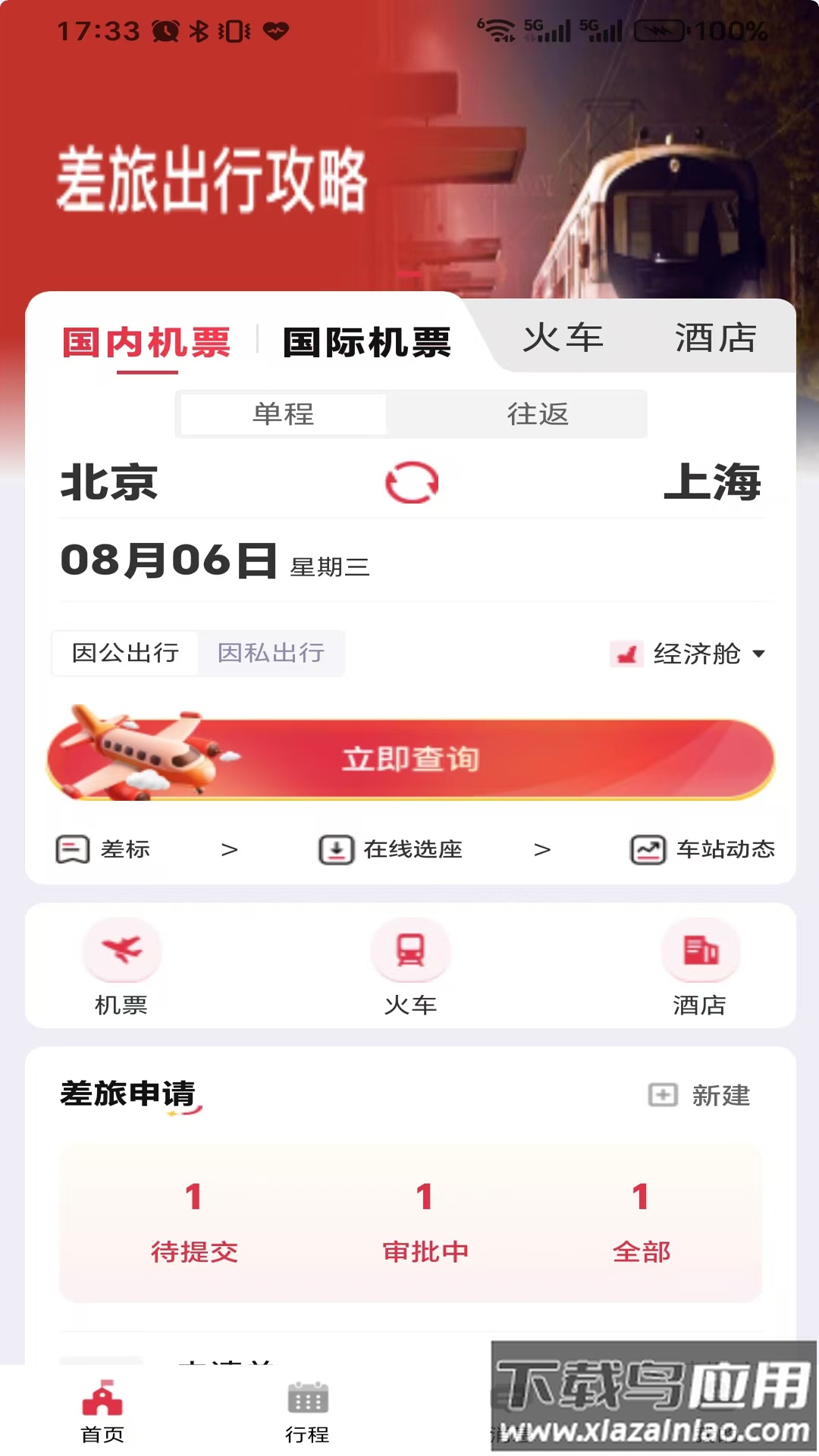Create a new travel request via 新建
Screen dimensions: 819x1456
click(x=699, y=1095)
